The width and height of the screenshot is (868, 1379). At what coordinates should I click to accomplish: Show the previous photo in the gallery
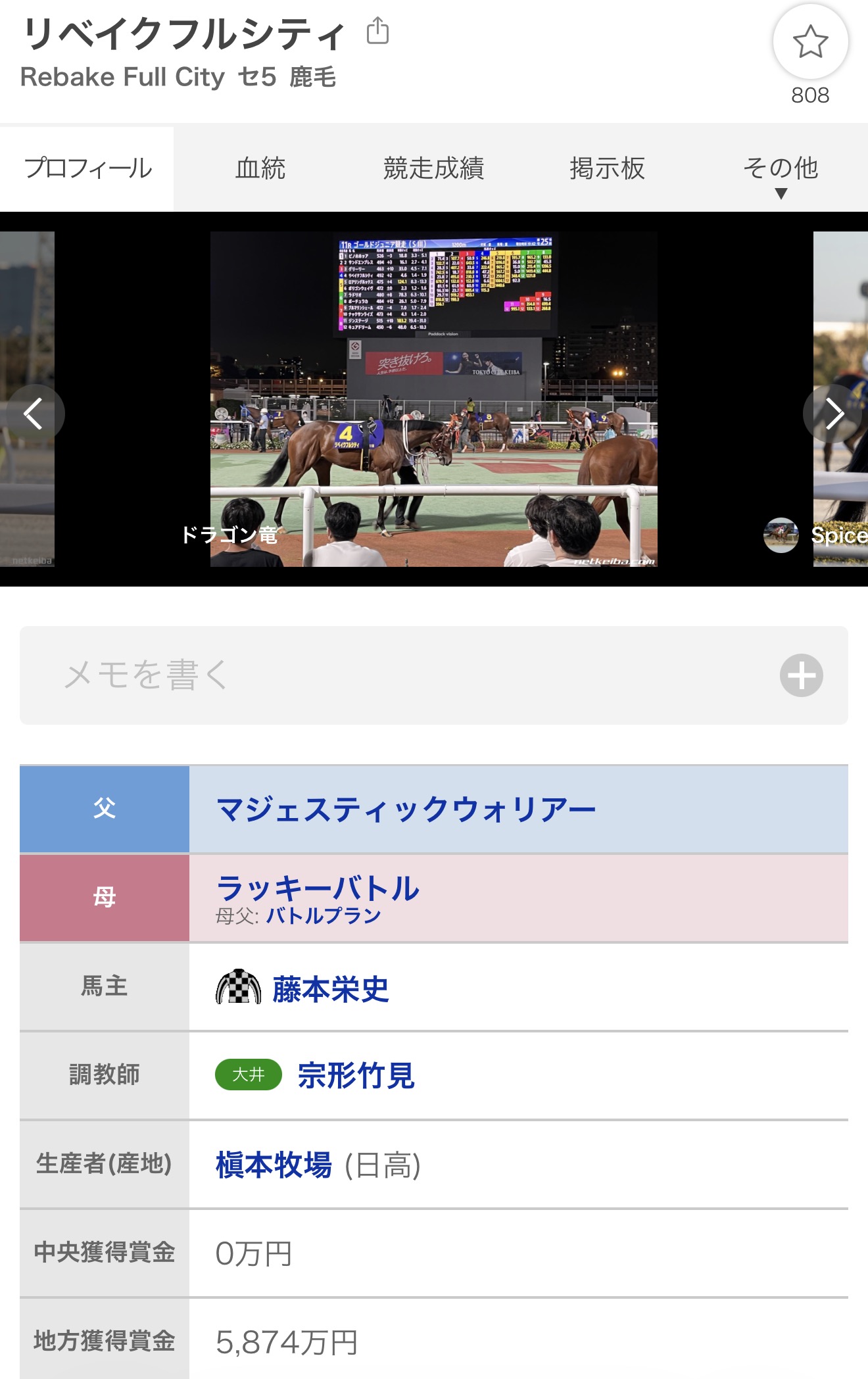33,414
